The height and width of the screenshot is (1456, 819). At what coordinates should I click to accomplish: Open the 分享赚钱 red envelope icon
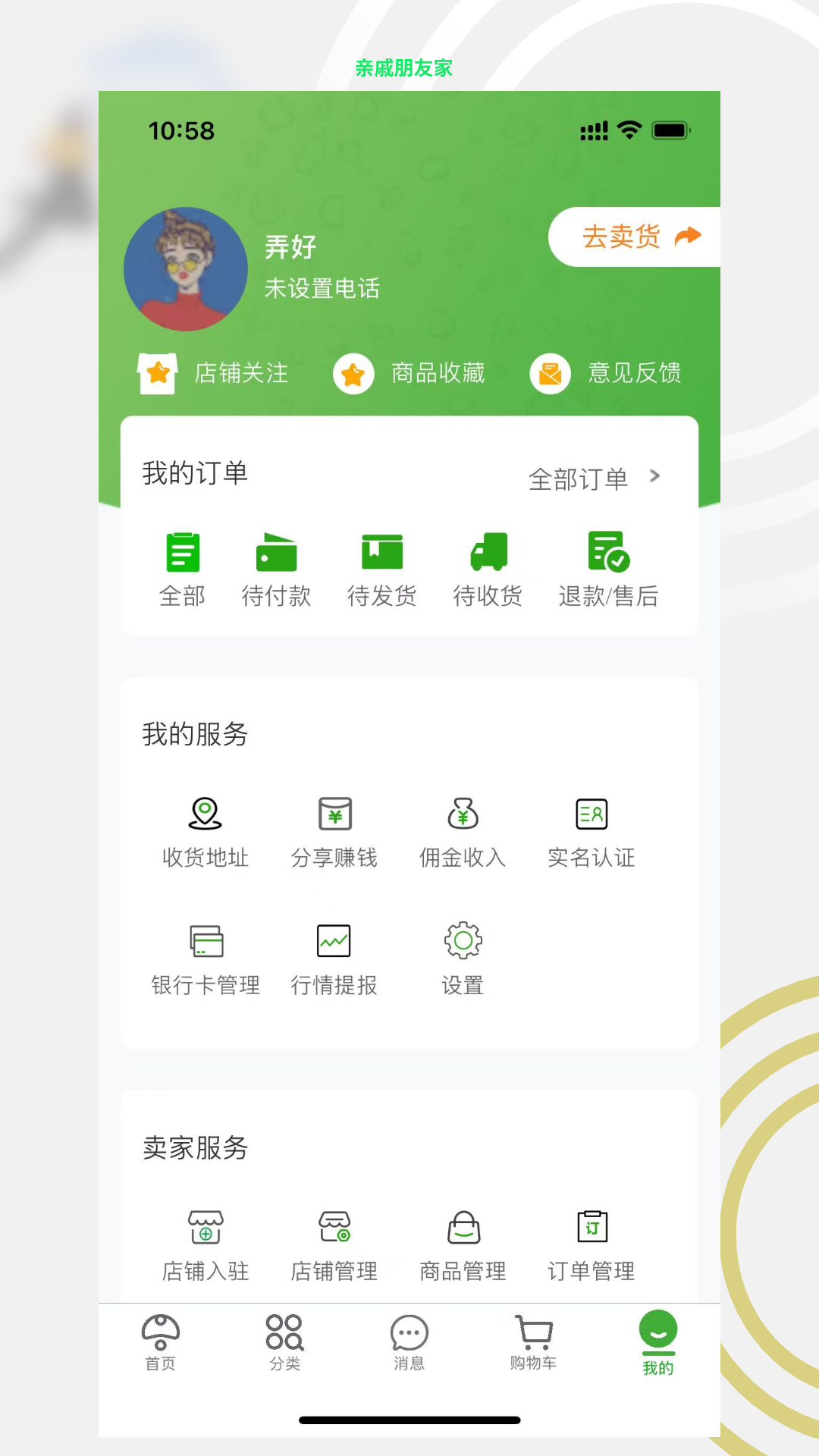point(334,815)
